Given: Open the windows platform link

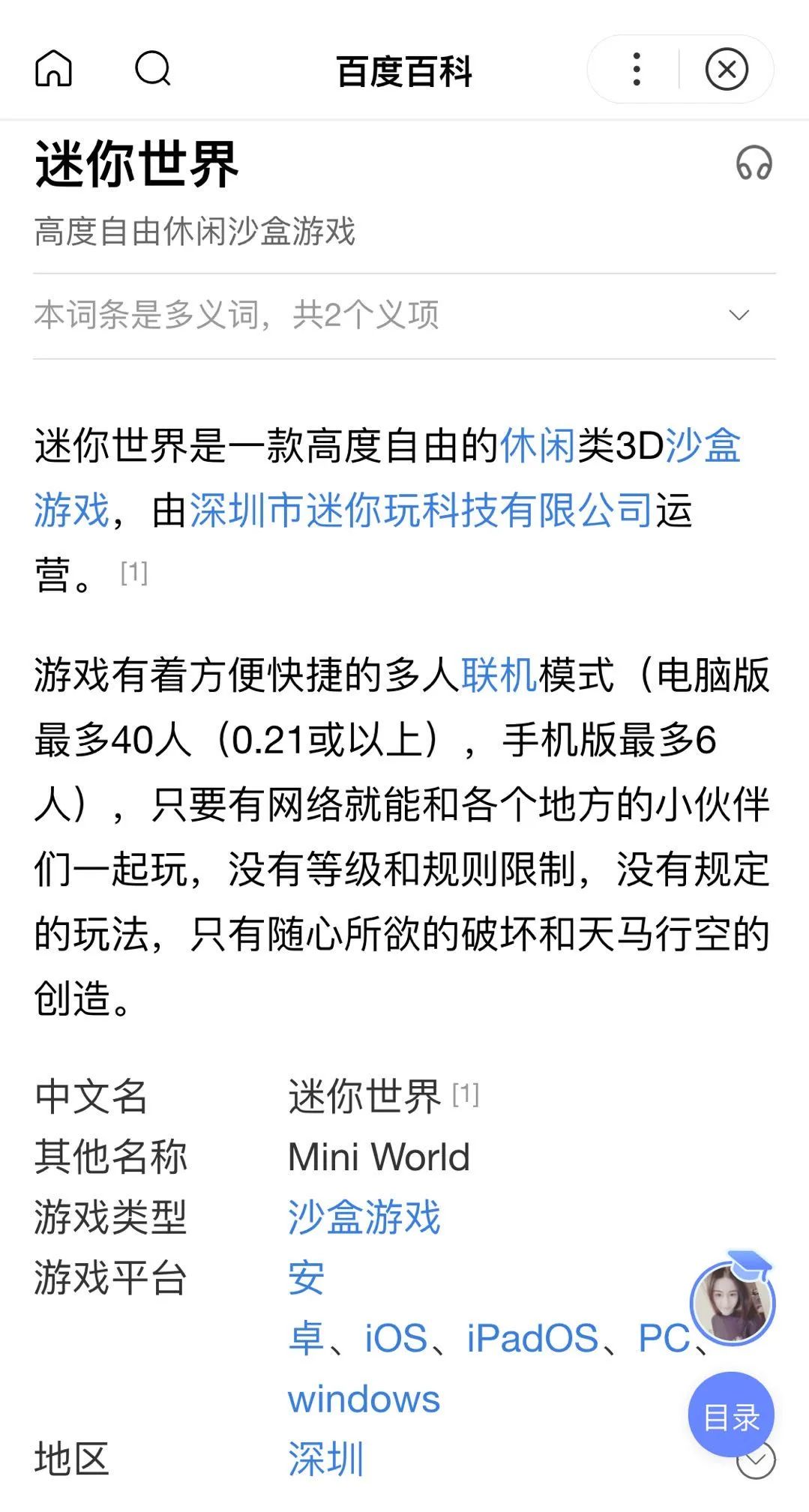Looking at the screenshot, I should coord(364,1399).
